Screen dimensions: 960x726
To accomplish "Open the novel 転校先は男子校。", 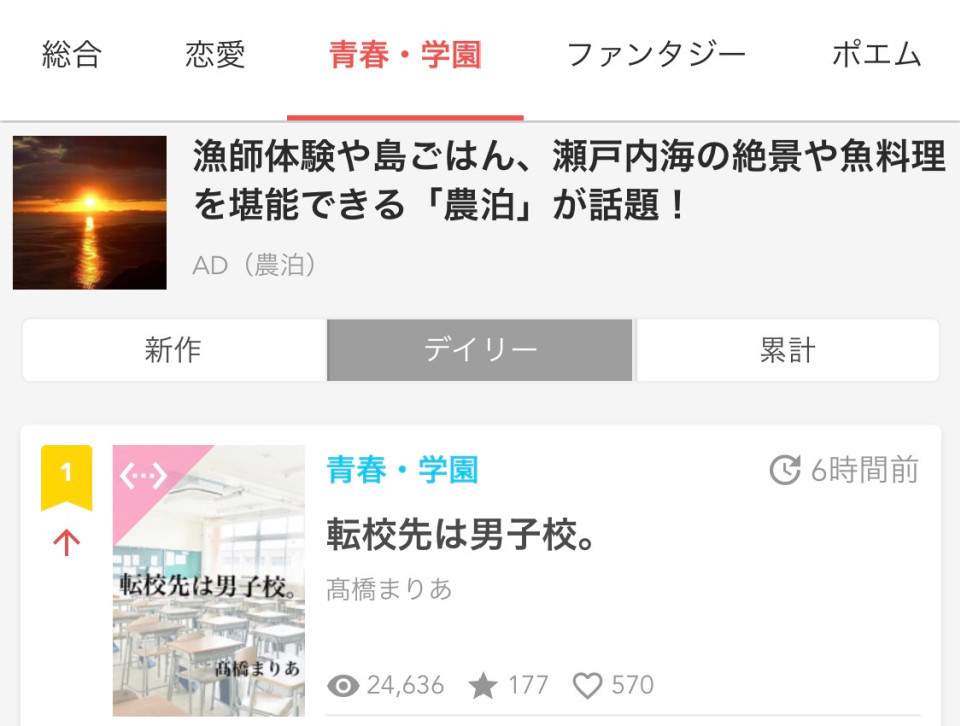I will click(x=462, y=536).
